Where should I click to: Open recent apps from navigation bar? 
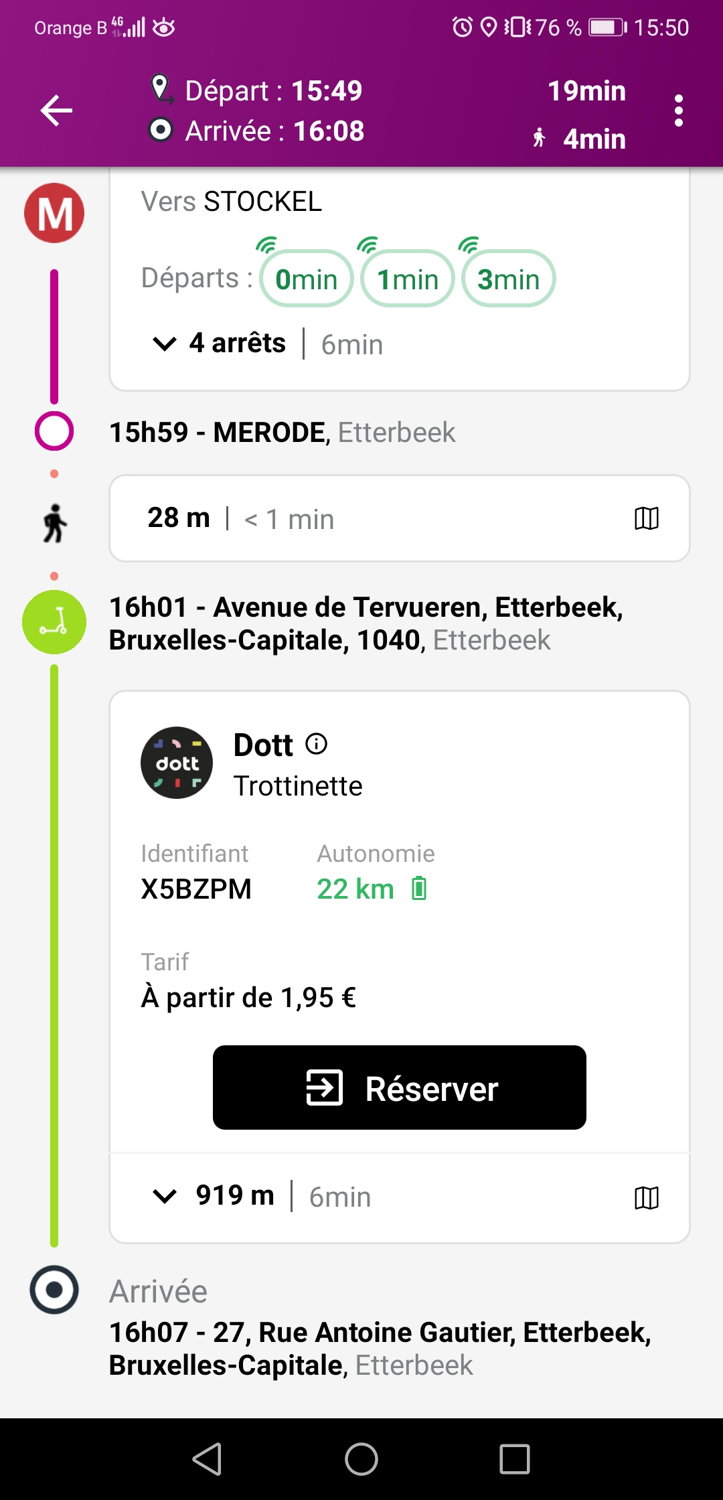click(514, 1459)
